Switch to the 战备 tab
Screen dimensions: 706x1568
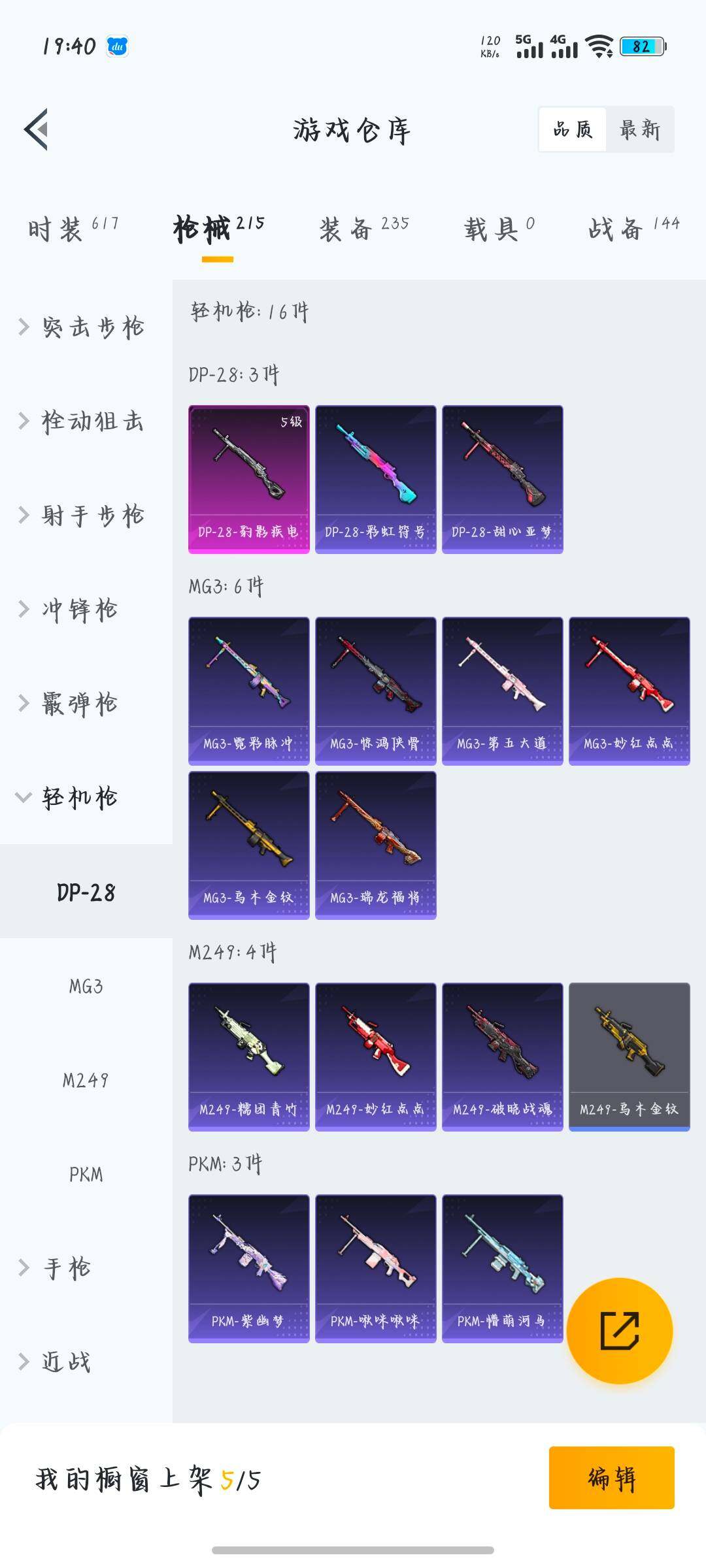(633, 229)
